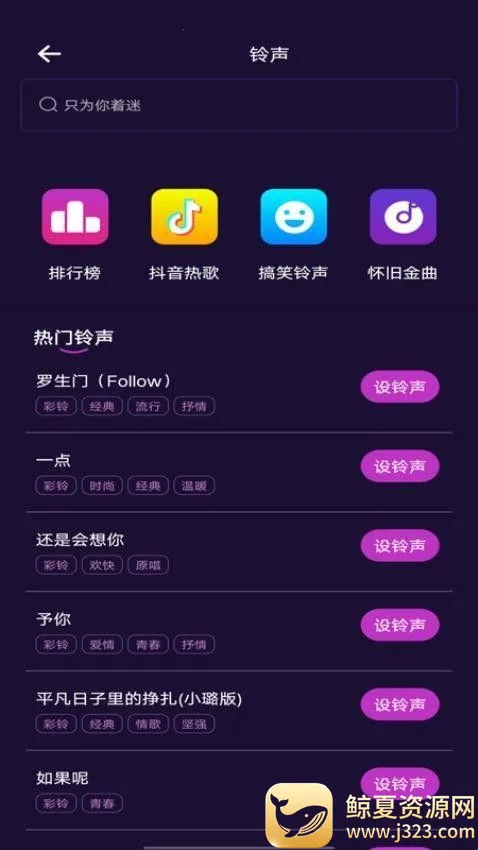
Task: Open the 只为你着迷 search box
Action: pyautogui.click(x=238, y=105)
